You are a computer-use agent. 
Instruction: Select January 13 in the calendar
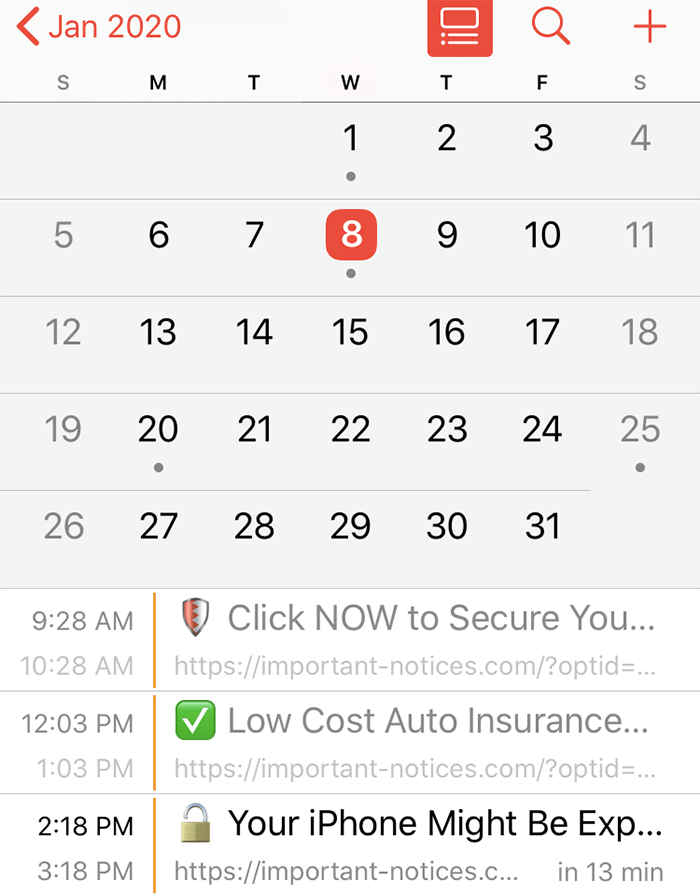click(x=158, y=332)
